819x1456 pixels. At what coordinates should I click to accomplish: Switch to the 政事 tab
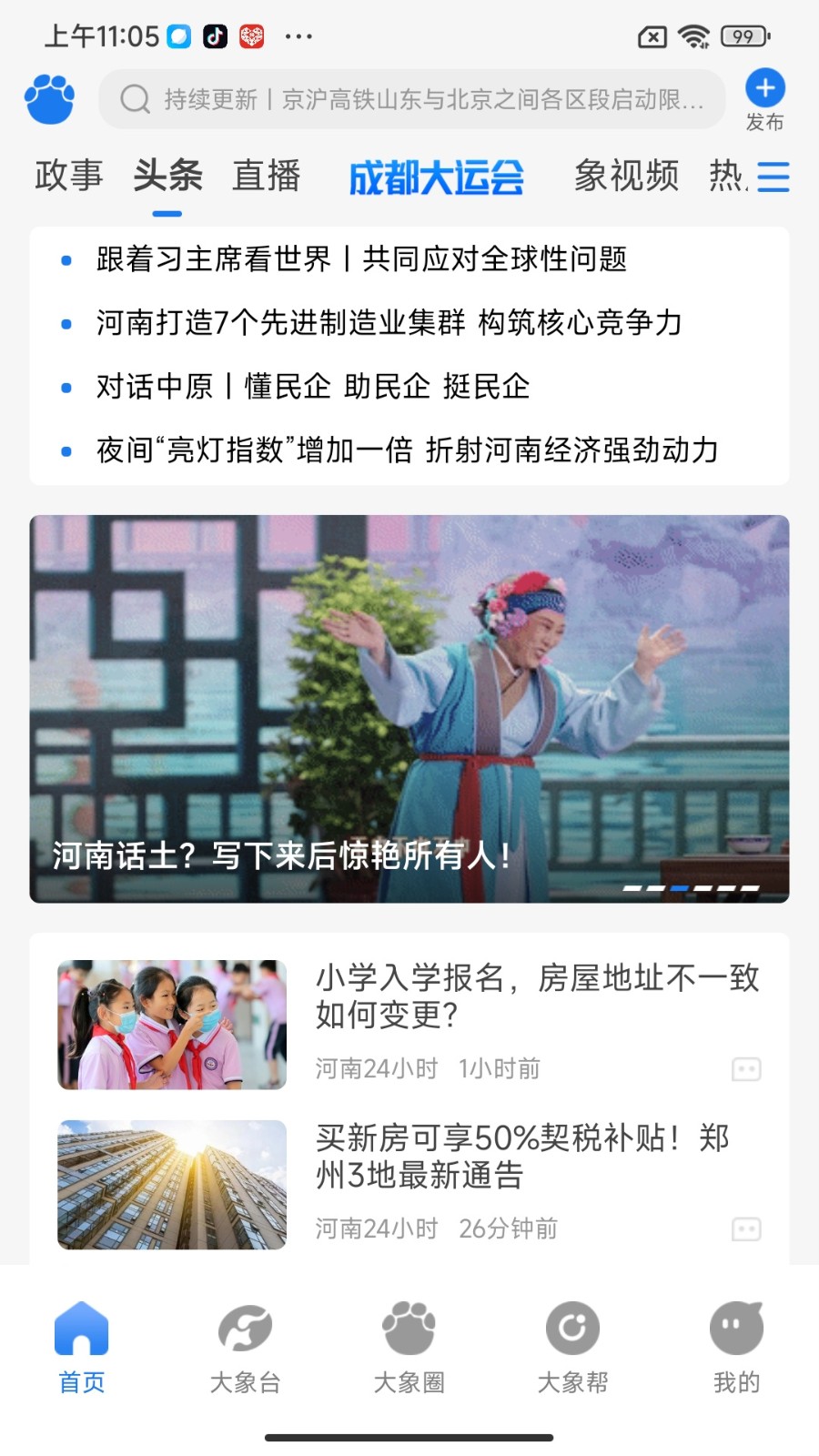69,176
